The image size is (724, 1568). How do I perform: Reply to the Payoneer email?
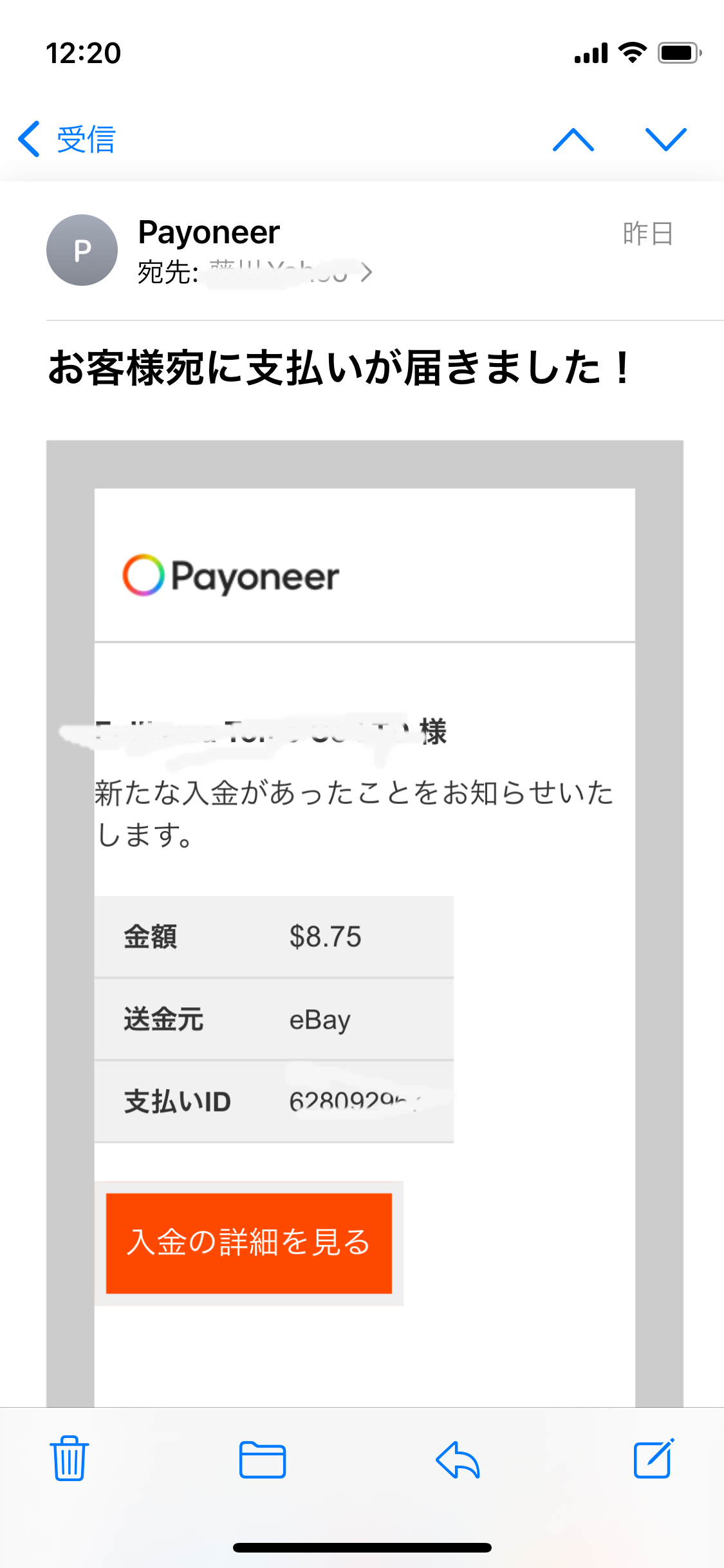[458, 1459]
